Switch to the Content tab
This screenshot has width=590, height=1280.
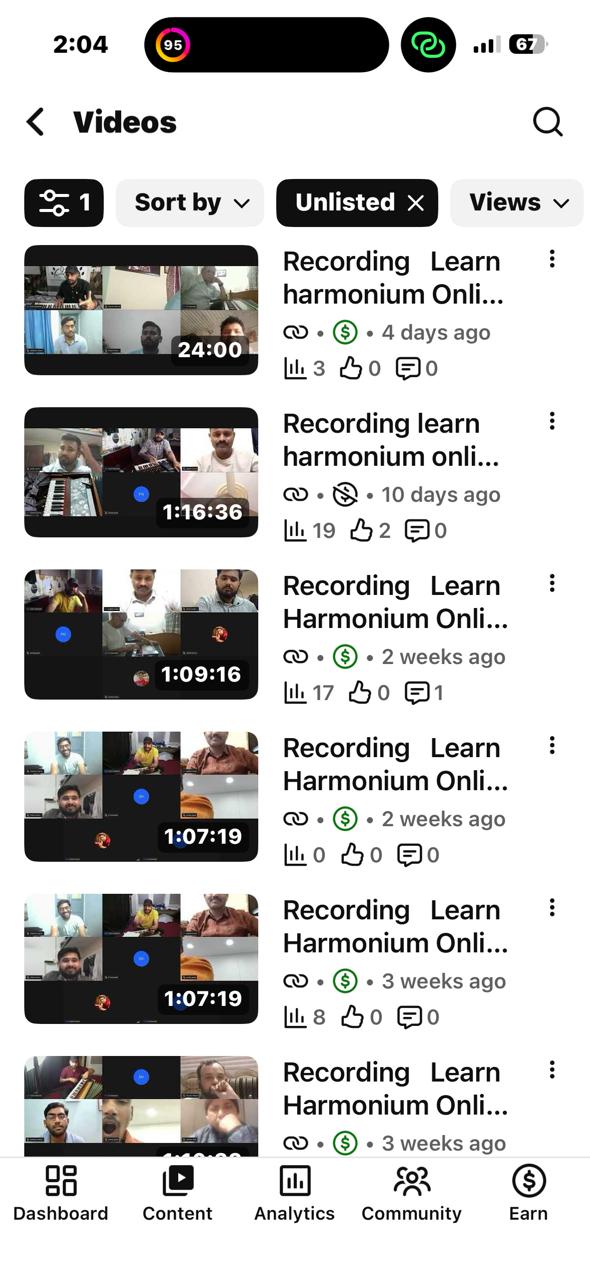(177, 1194)
